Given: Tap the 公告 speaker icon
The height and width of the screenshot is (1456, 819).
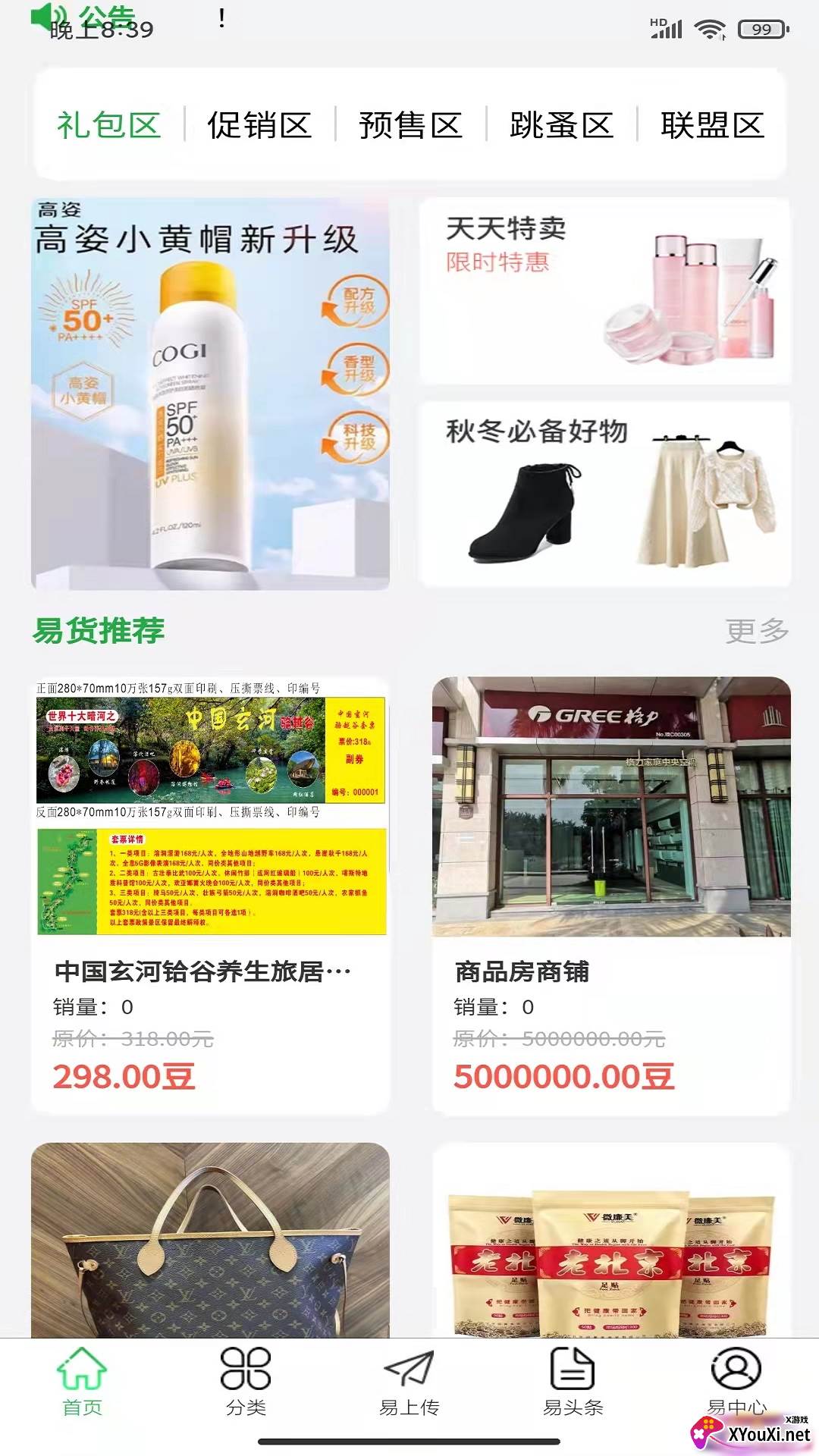Looking at the screenshot, I should coord(42,15).
